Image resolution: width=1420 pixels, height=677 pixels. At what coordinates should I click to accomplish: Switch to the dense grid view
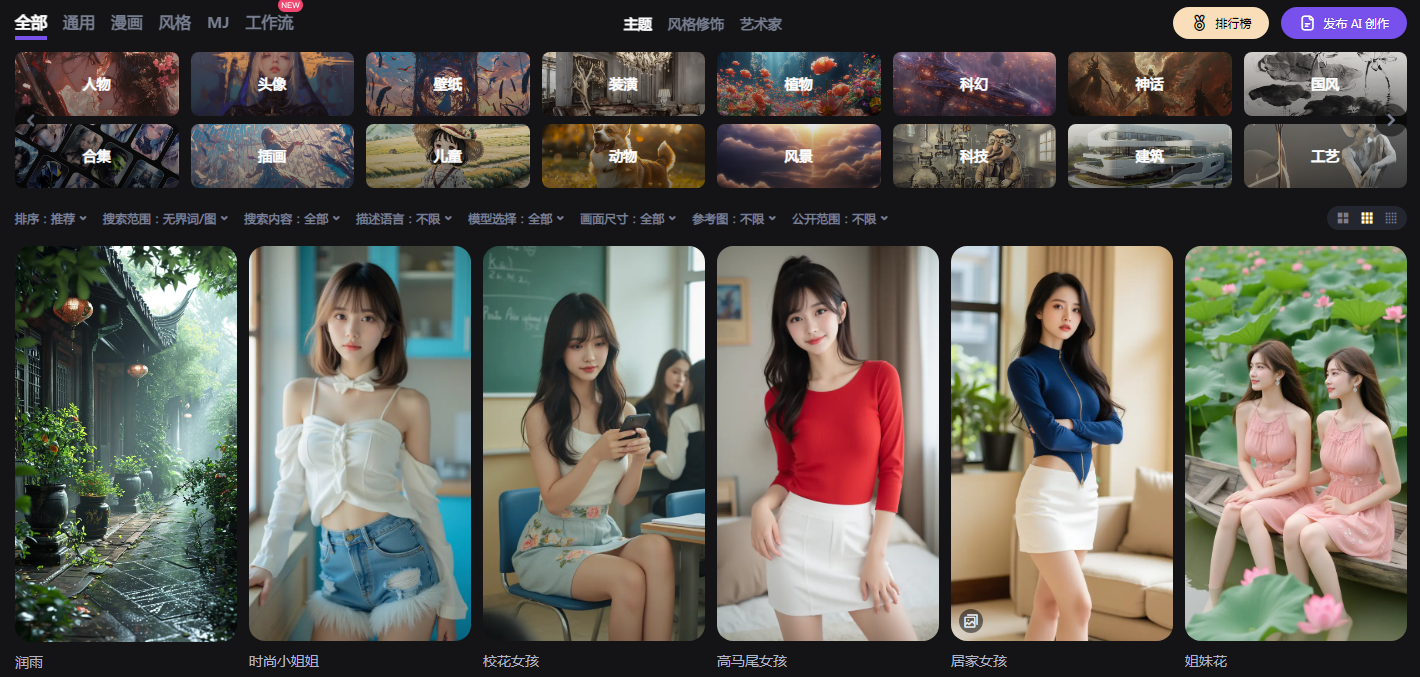pos(1390,218)
